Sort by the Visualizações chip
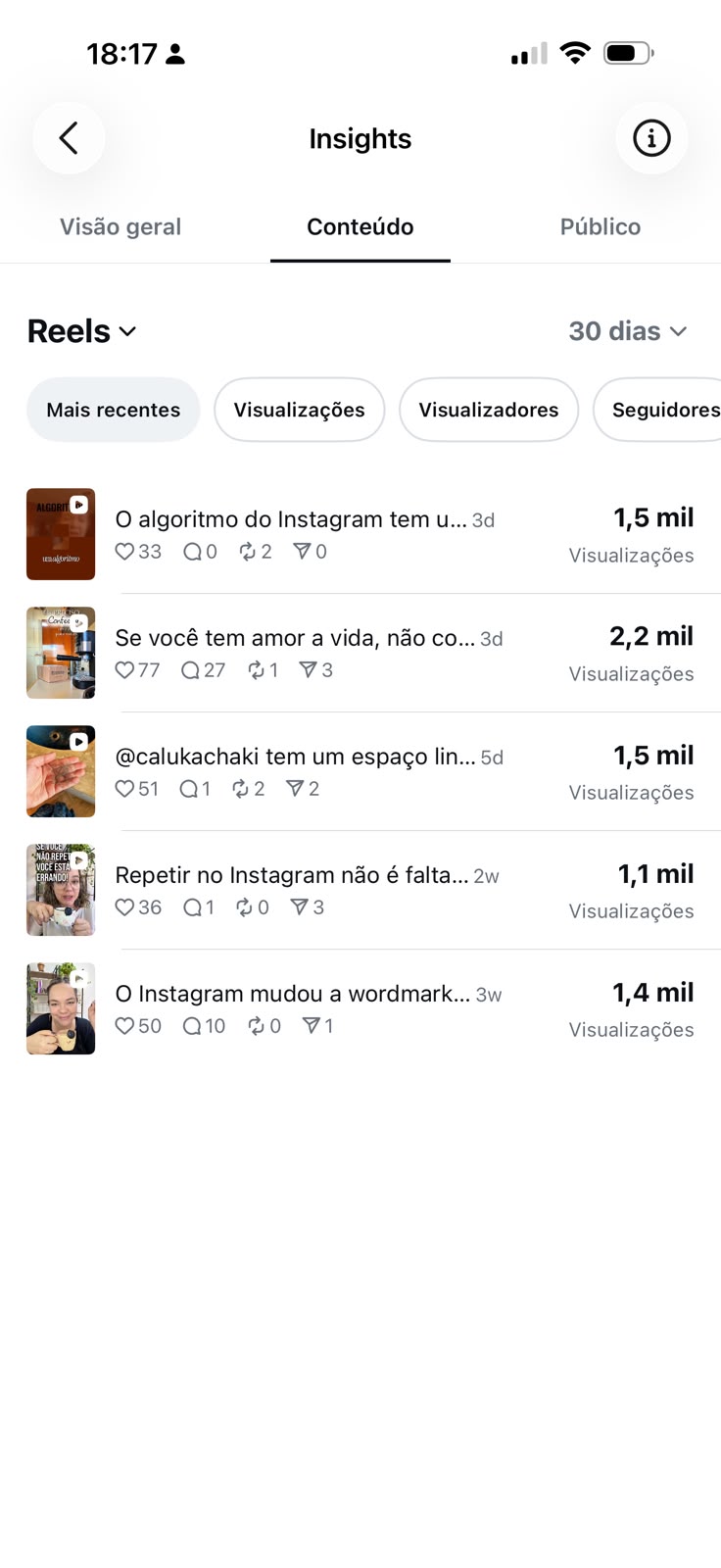721x1568 pixels. tap(299, 410)
